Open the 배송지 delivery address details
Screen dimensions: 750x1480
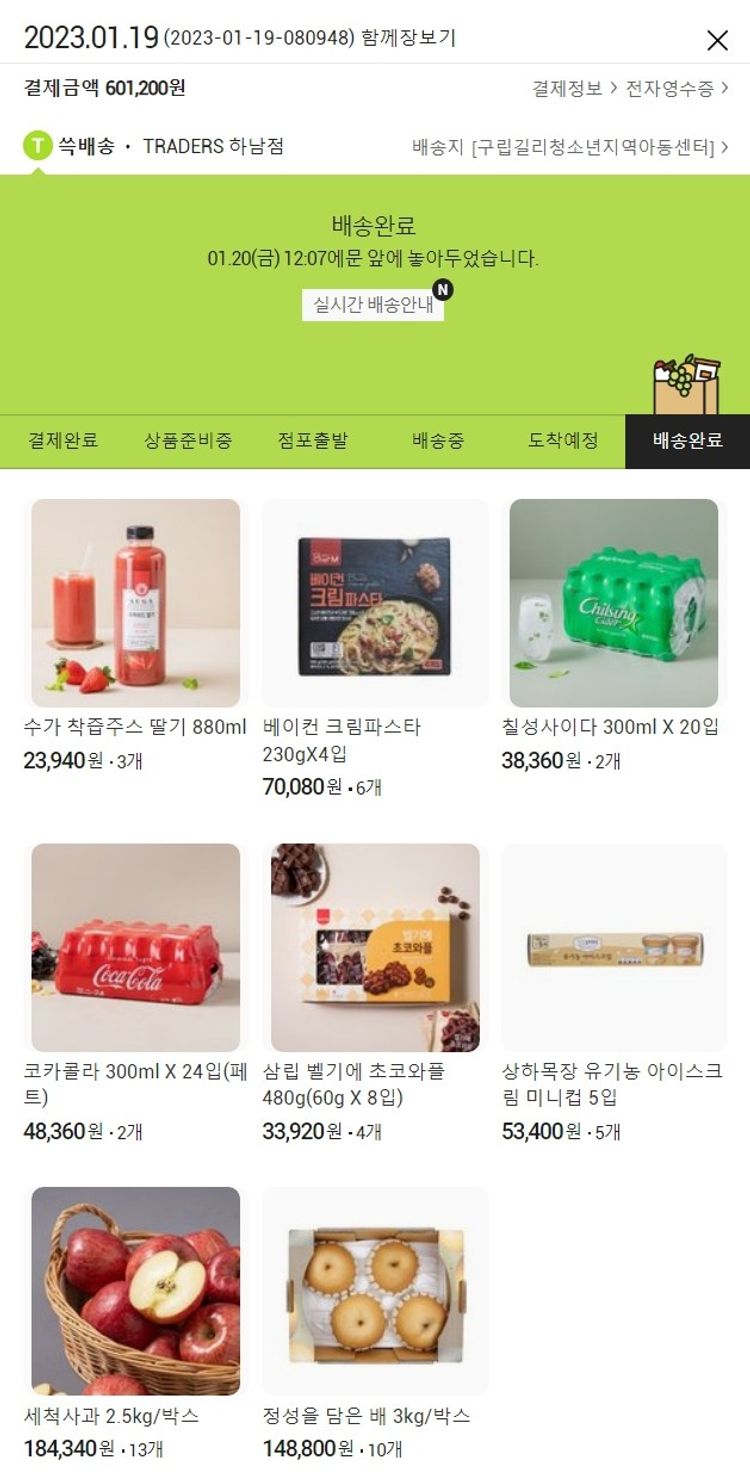coord(569,147)
